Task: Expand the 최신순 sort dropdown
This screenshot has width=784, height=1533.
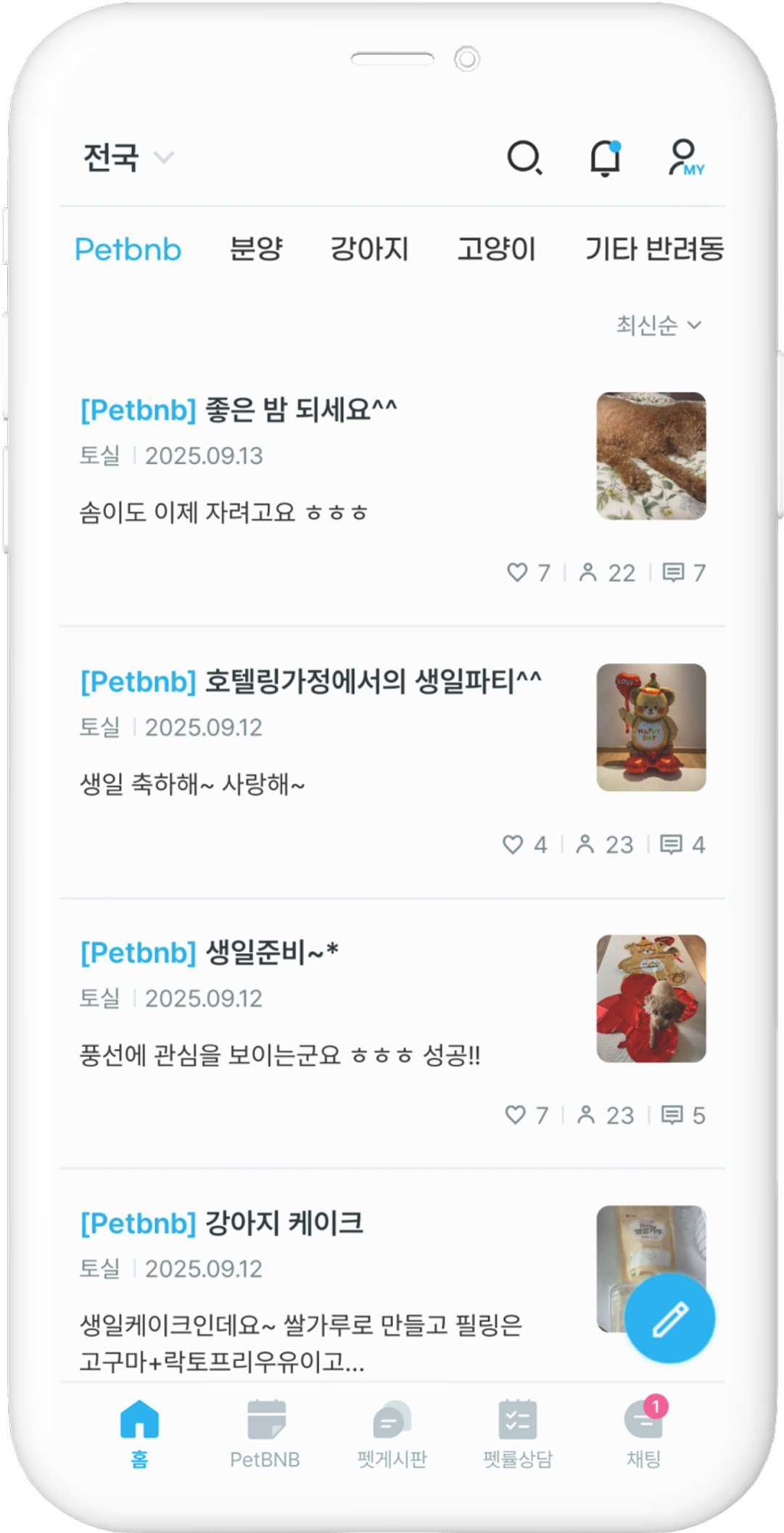Action: [659, 325]
